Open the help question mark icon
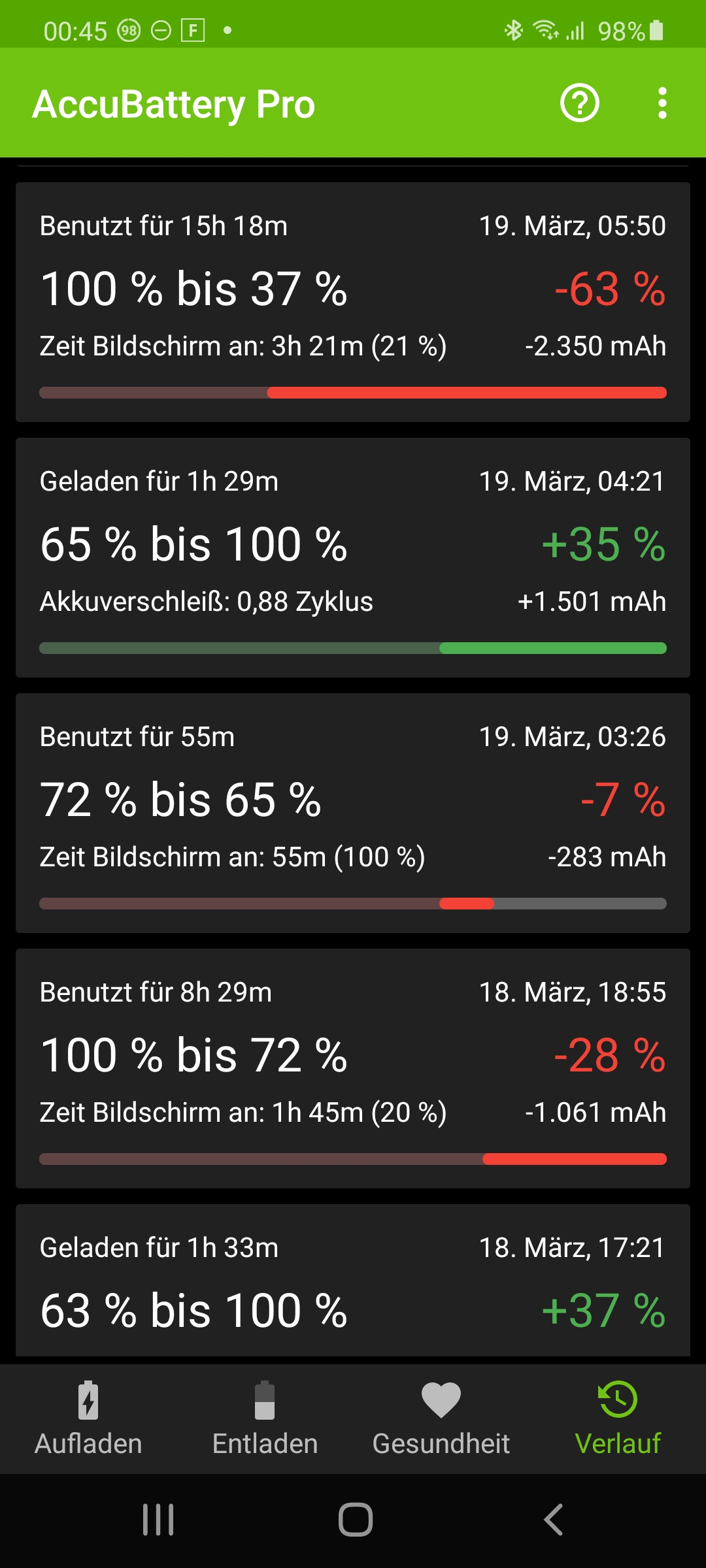This screenshot has width=706, height=1568. point(580,103)
